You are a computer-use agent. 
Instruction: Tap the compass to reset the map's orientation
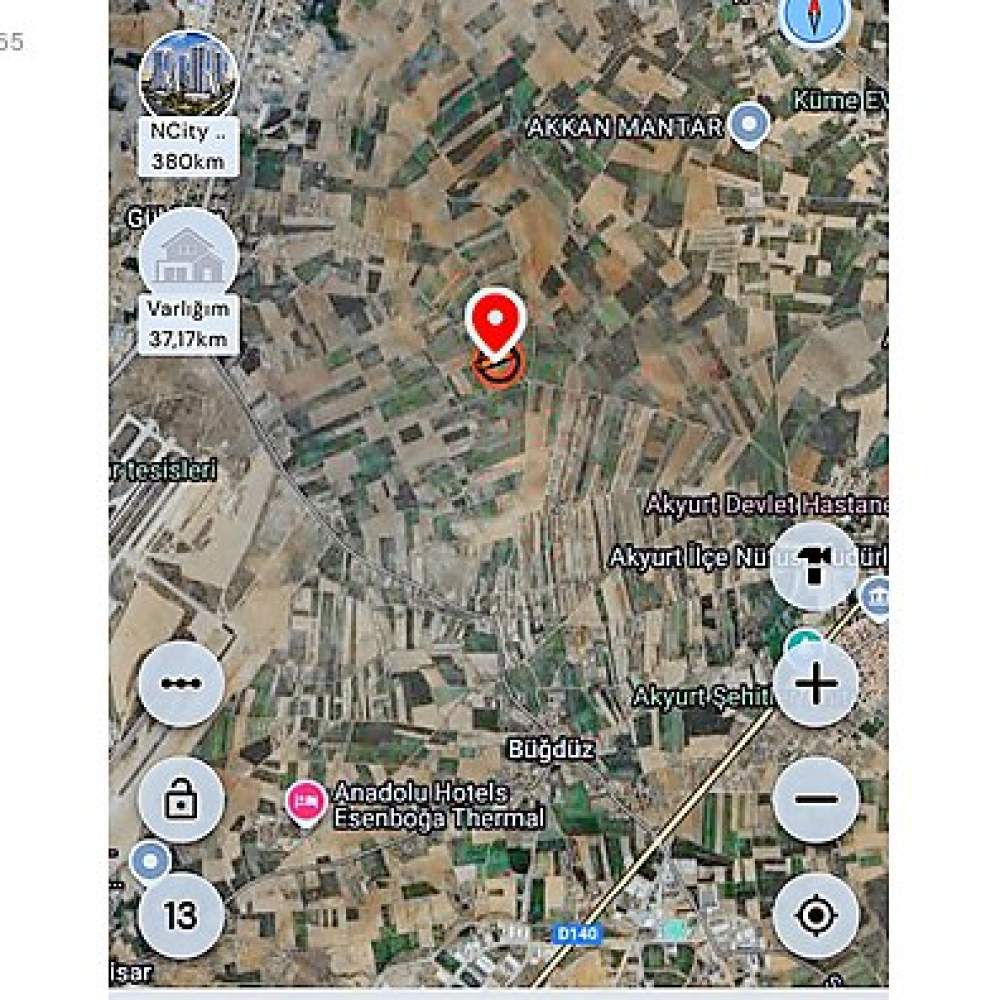point(813,18)
